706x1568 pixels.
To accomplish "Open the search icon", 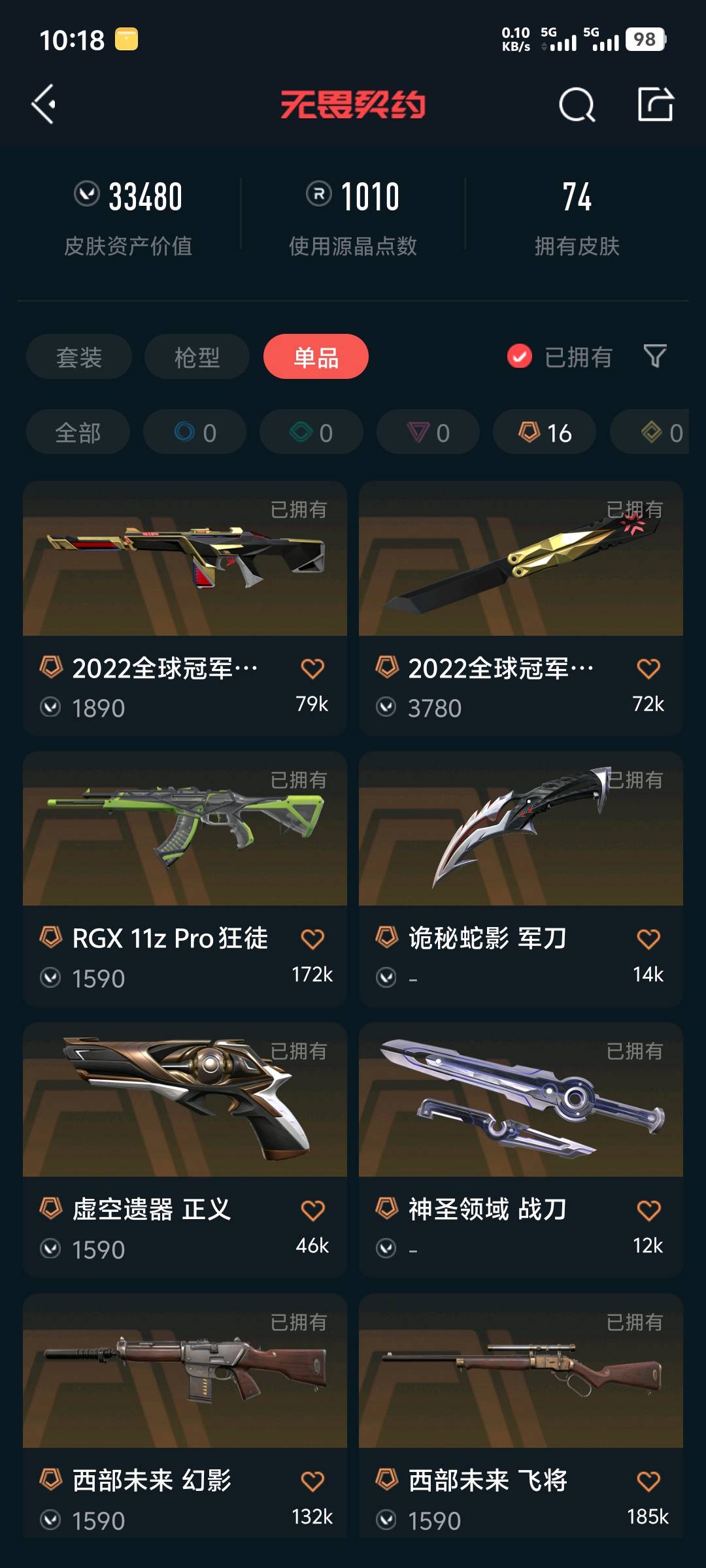I will point(577,105).
